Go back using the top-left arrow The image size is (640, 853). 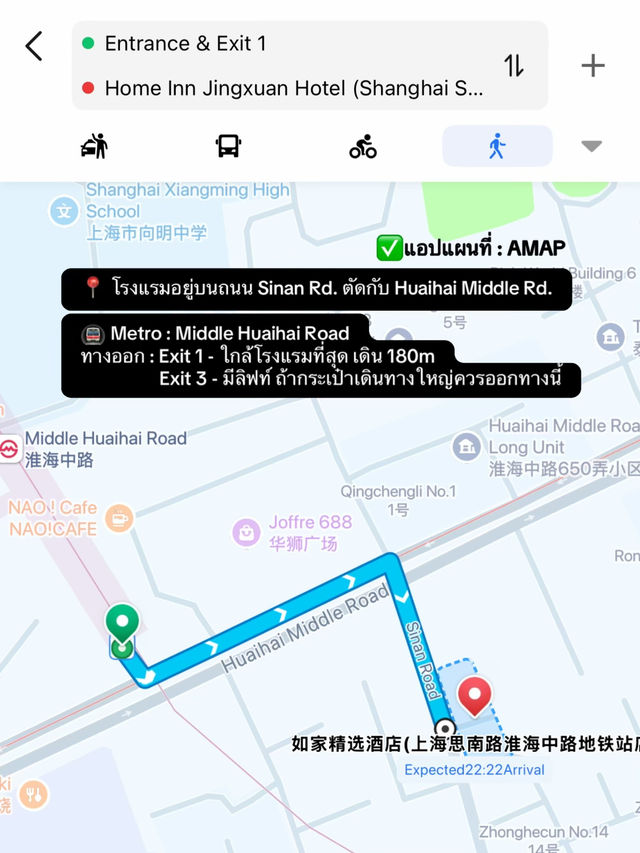34,46
